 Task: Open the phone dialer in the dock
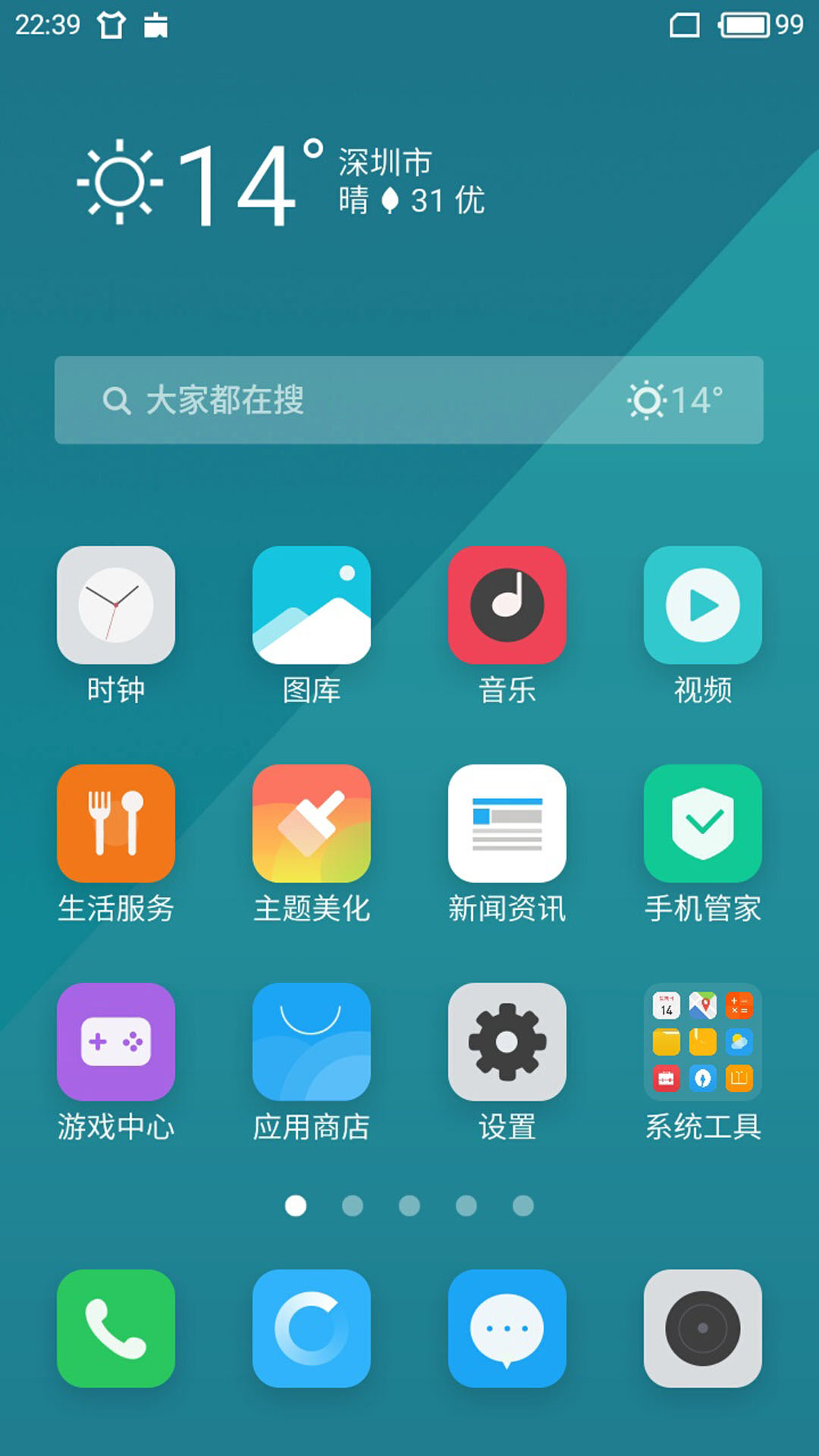[x=116, y=1329]
